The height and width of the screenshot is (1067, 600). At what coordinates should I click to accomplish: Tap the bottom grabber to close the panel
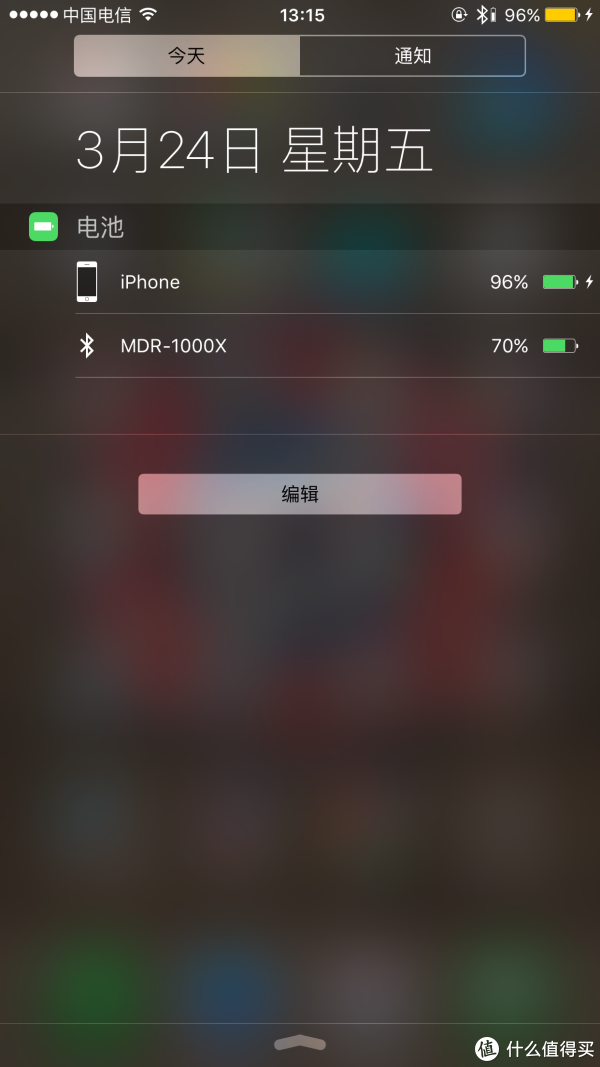click(x=300, y=1043)
